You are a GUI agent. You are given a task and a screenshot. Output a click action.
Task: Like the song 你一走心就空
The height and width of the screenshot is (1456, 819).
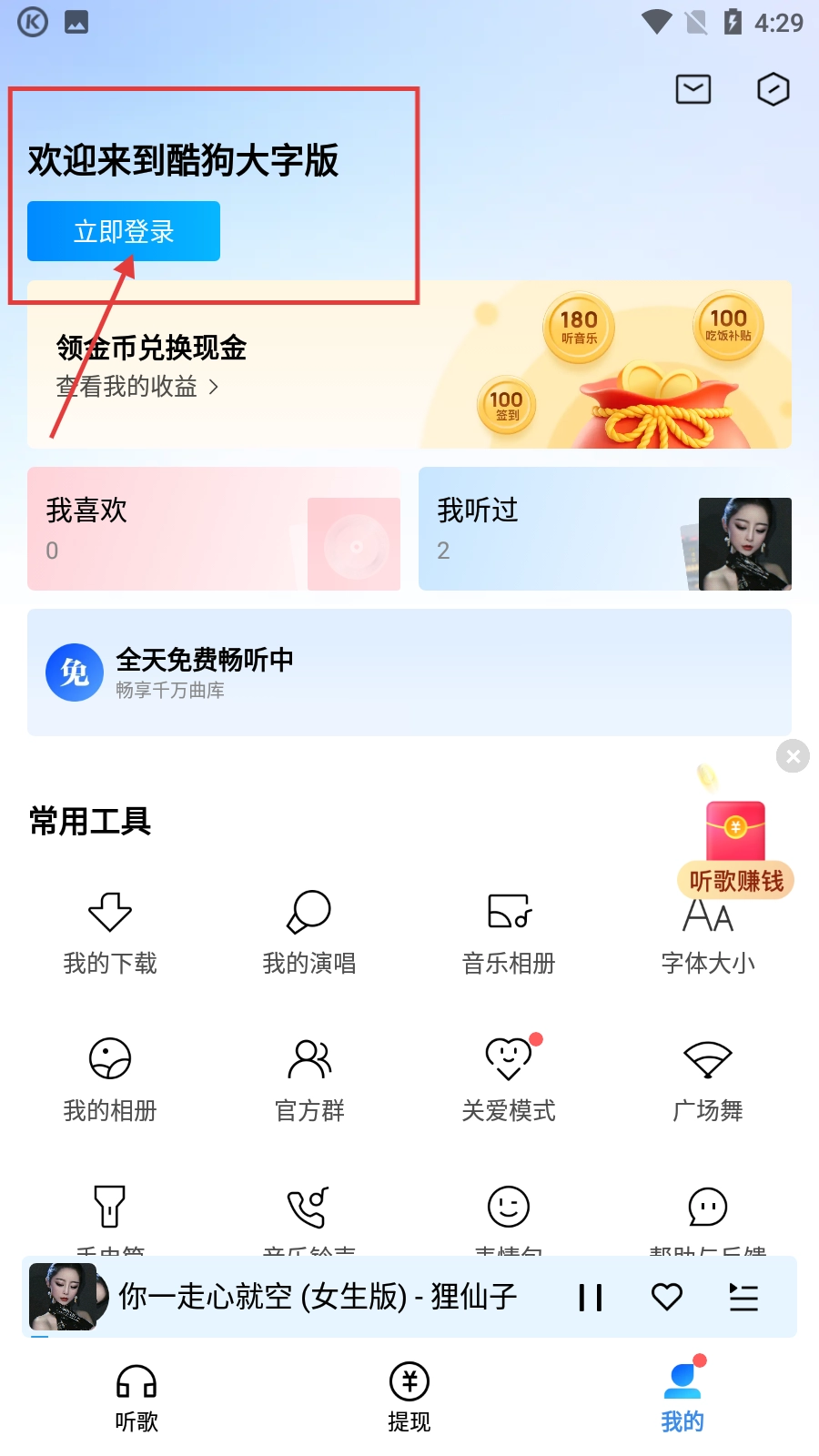[x=667, y=1297]
